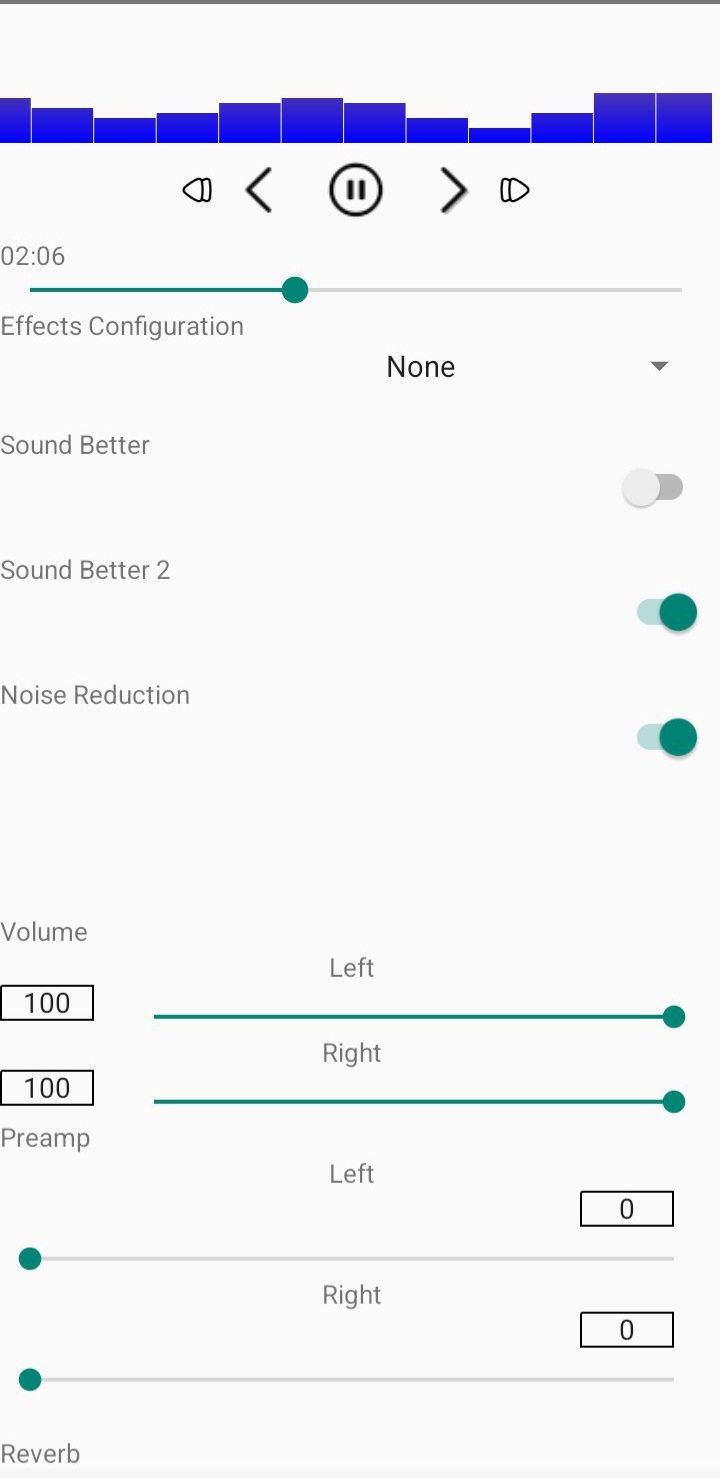Jump to the last track icon
This screenshot has height=1478, width=720.
click(x=514, y=190)
